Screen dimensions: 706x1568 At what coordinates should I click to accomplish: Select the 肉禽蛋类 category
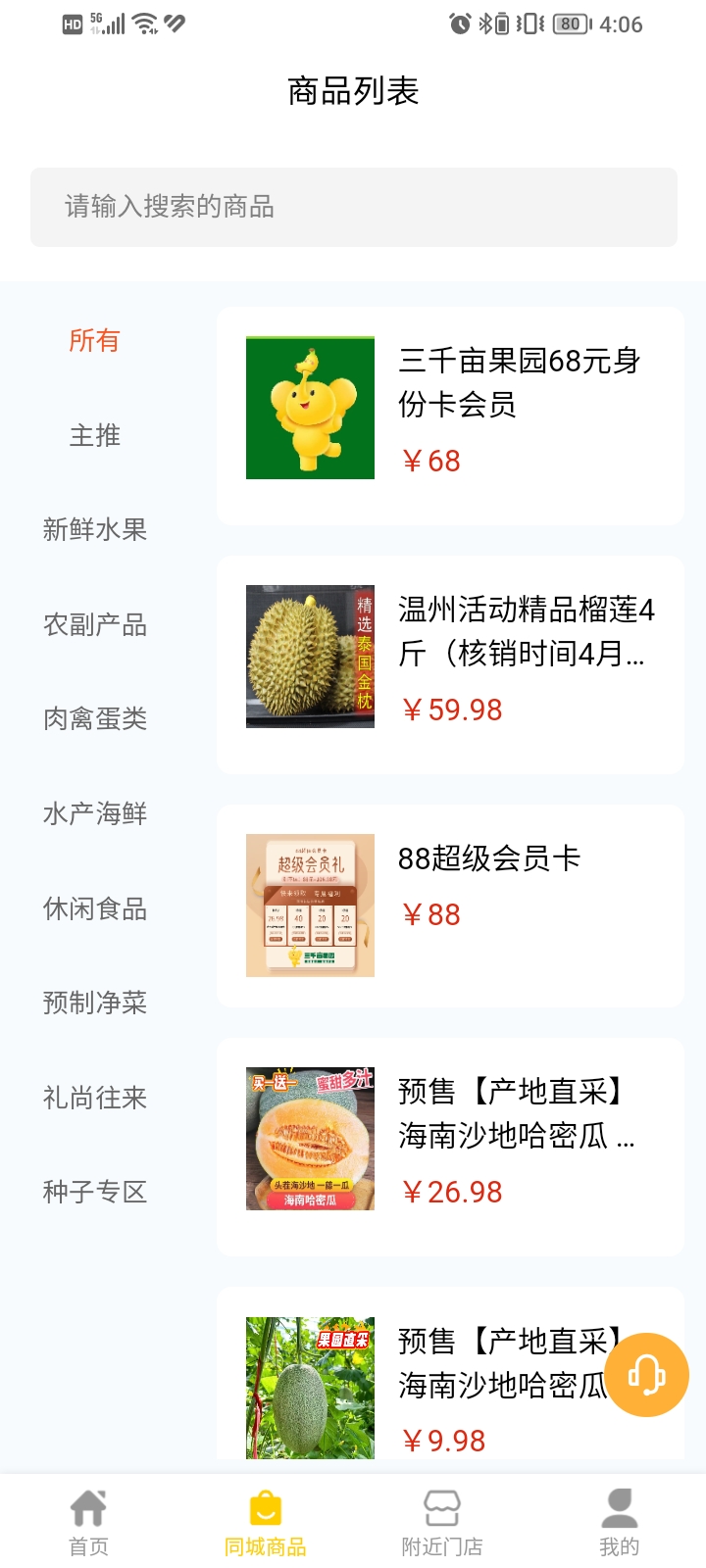[95, 718]
